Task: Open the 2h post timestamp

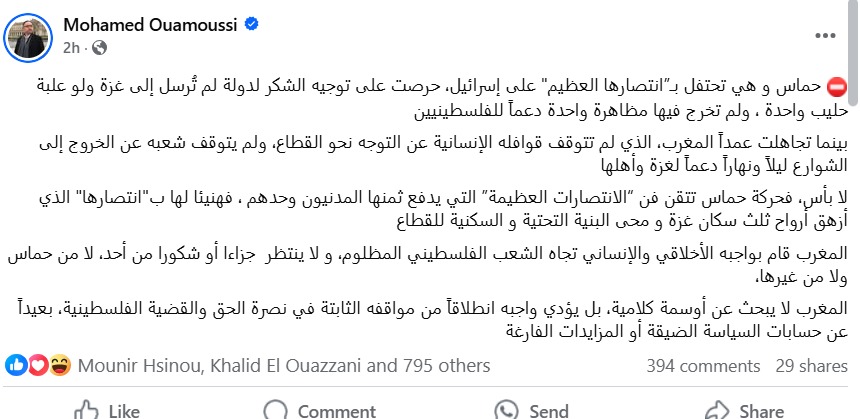Action: pyautogui.click(x=71, y=47)
